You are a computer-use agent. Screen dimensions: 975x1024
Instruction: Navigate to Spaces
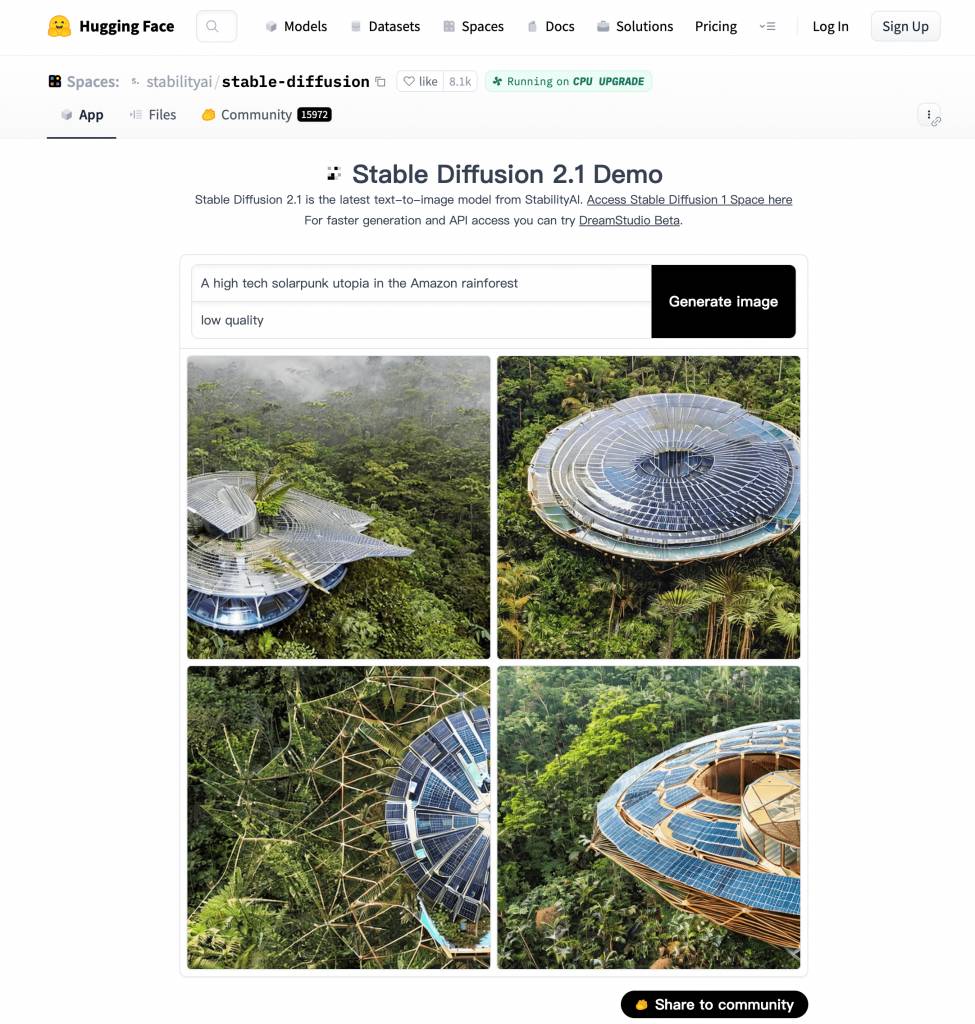[x=473, y=26]
